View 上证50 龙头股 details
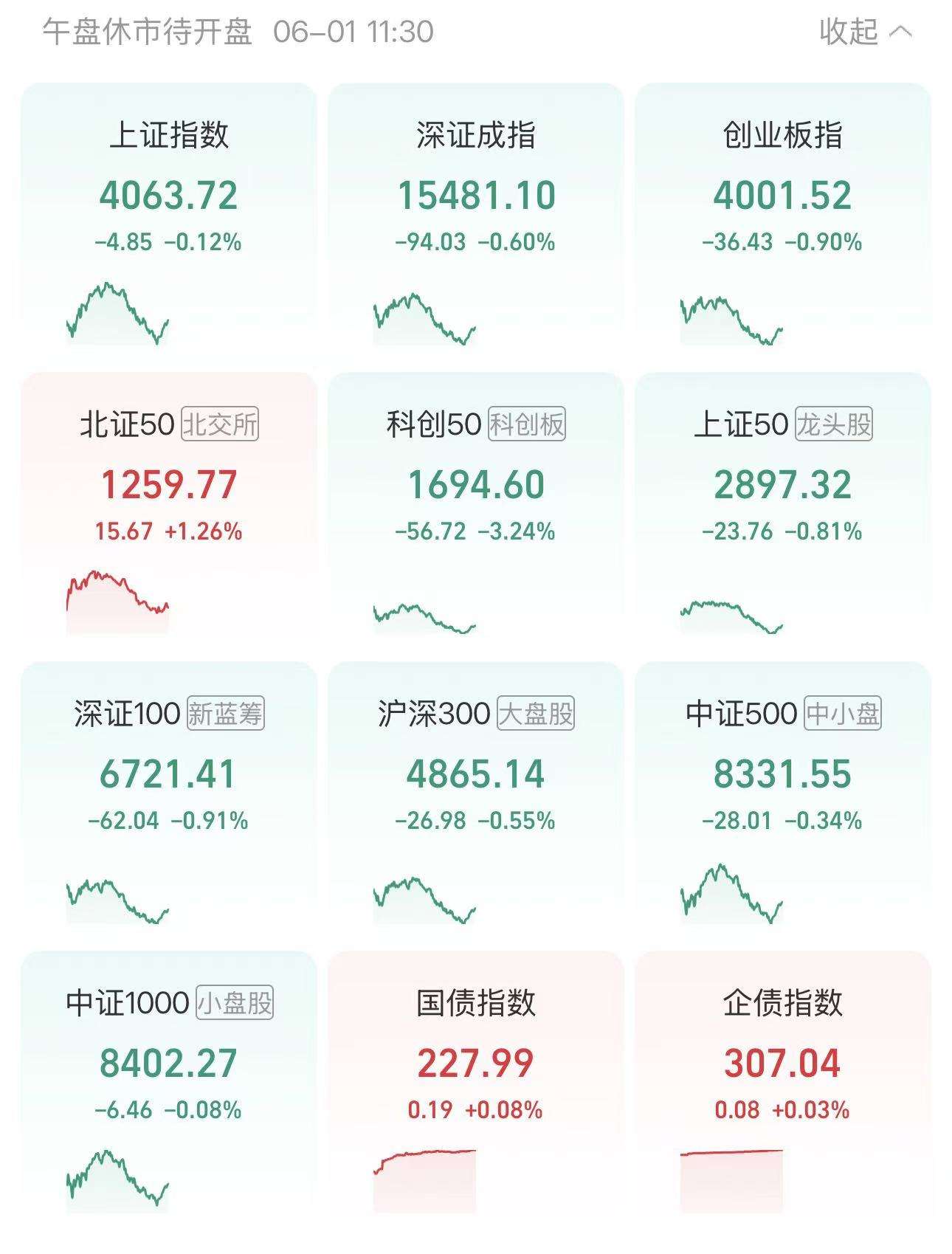This screenshot has width=952, height=1254. pyautogui.click(x=783, y=504)
